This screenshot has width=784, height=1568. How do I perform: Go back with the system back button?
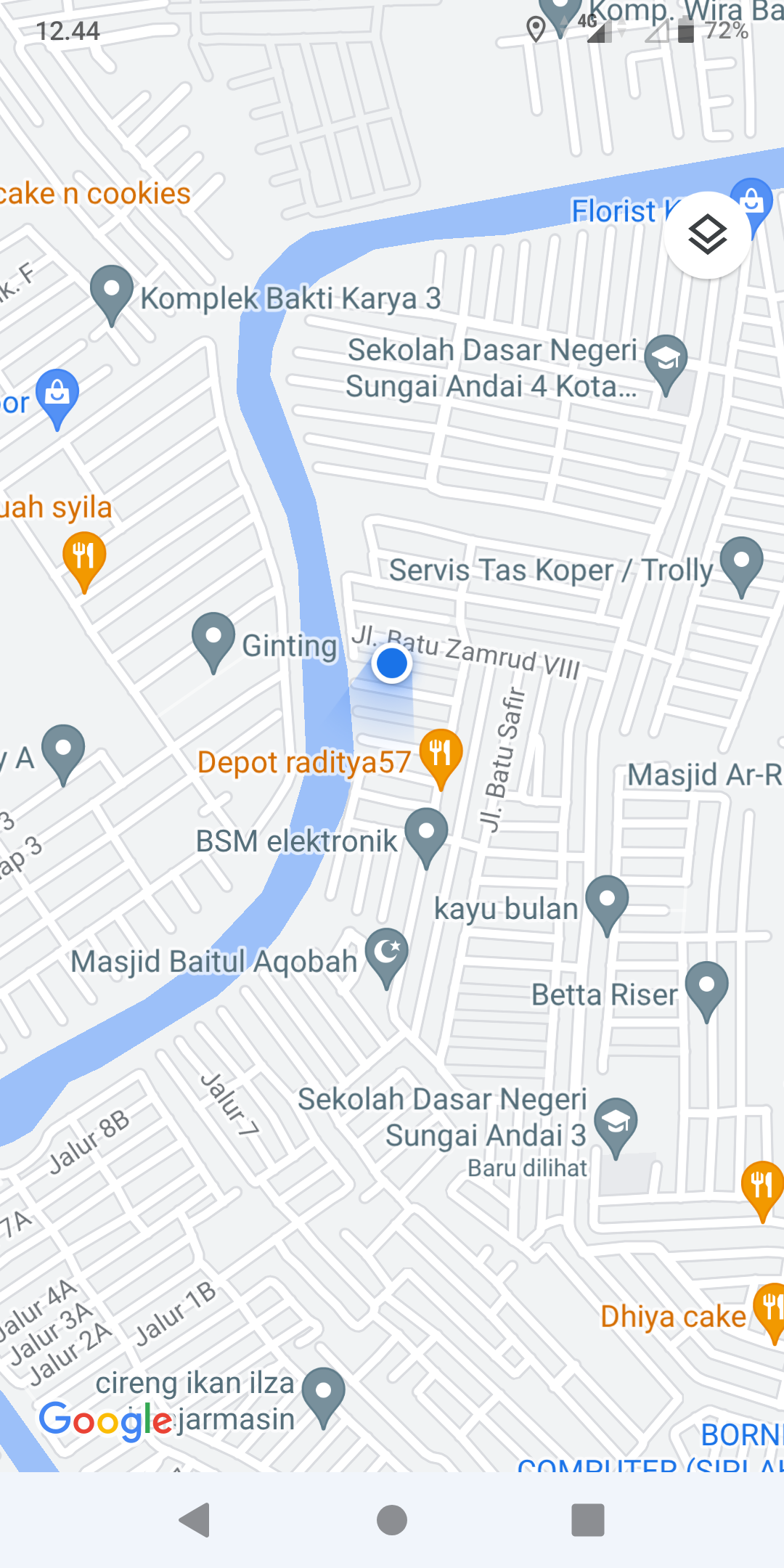[x=195, y=1519]
